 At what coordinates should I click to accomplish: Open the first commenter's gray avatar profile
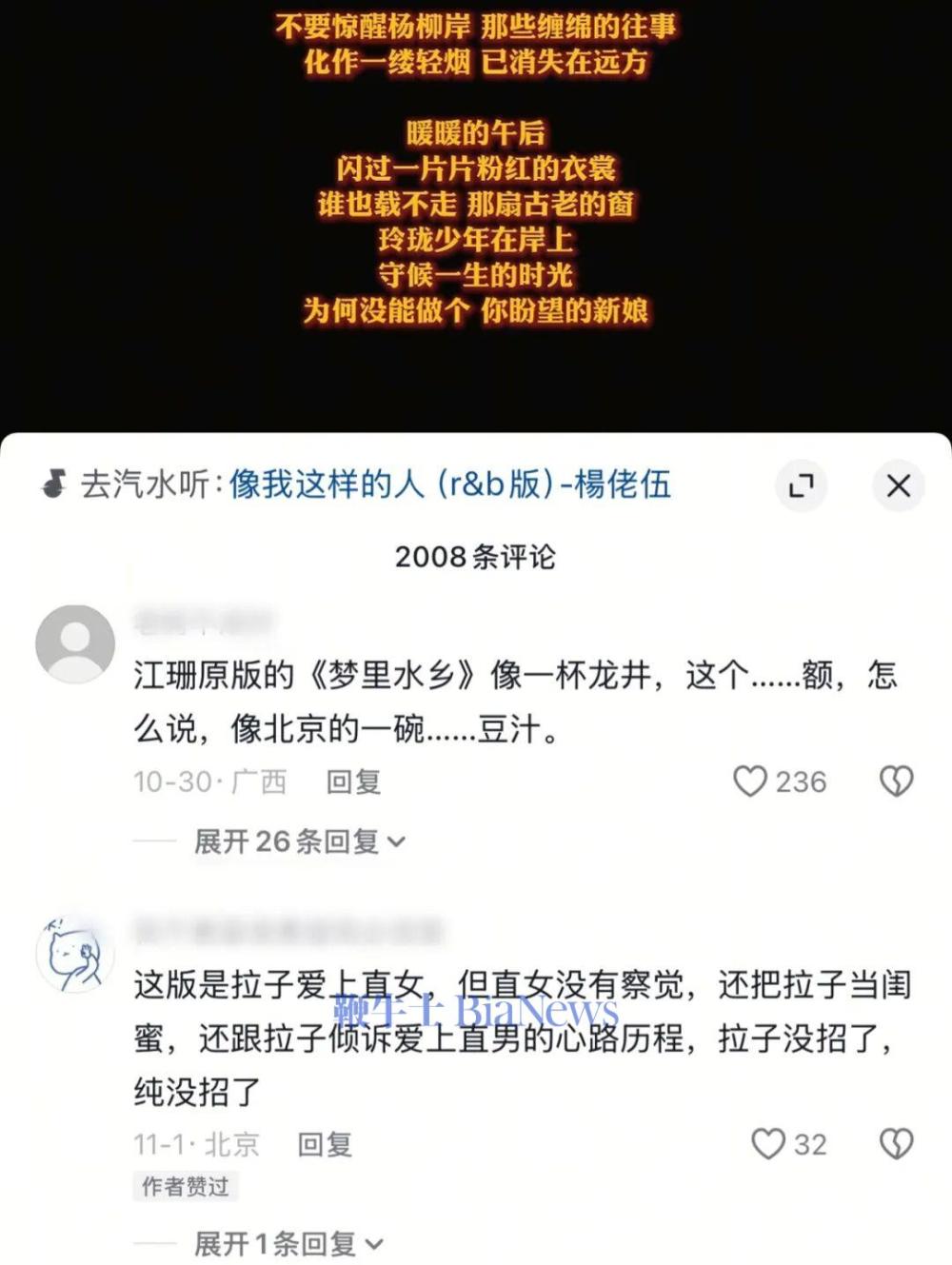pos(75,644)
